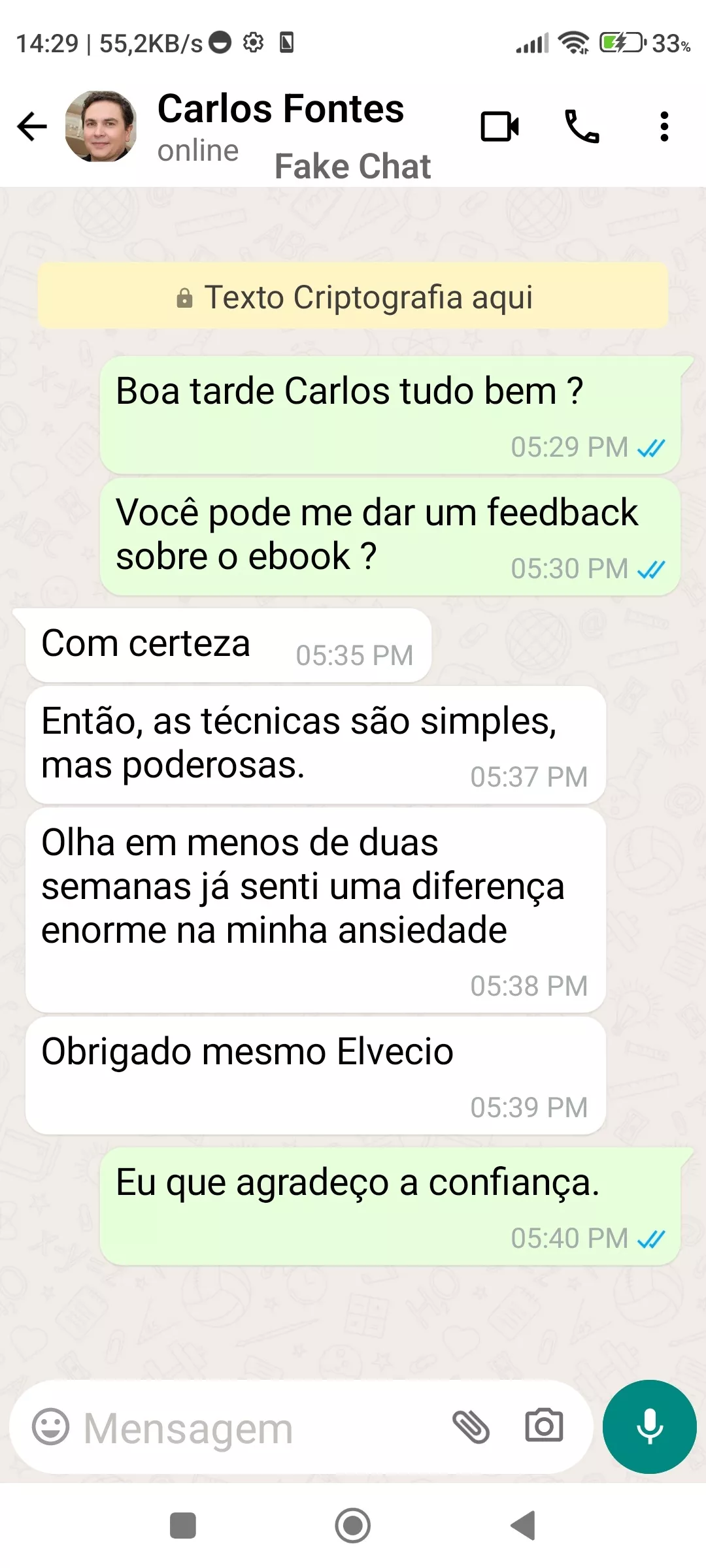The image size is (706, 1568).
Task: Tap the Texto Criptografia aqui banner
Action: 353,297
